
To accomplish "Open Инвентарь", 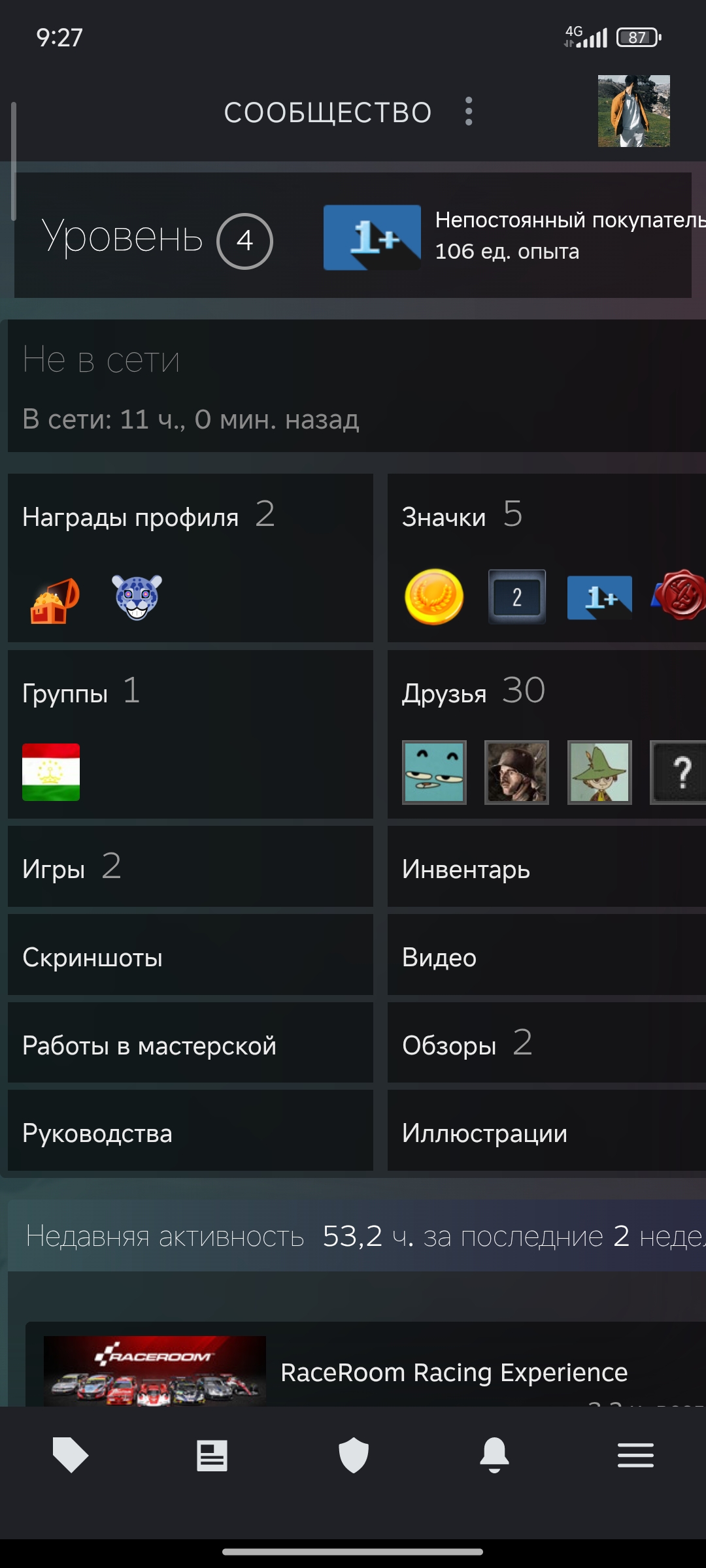I will pyautogui.click(x=546, y=866).
